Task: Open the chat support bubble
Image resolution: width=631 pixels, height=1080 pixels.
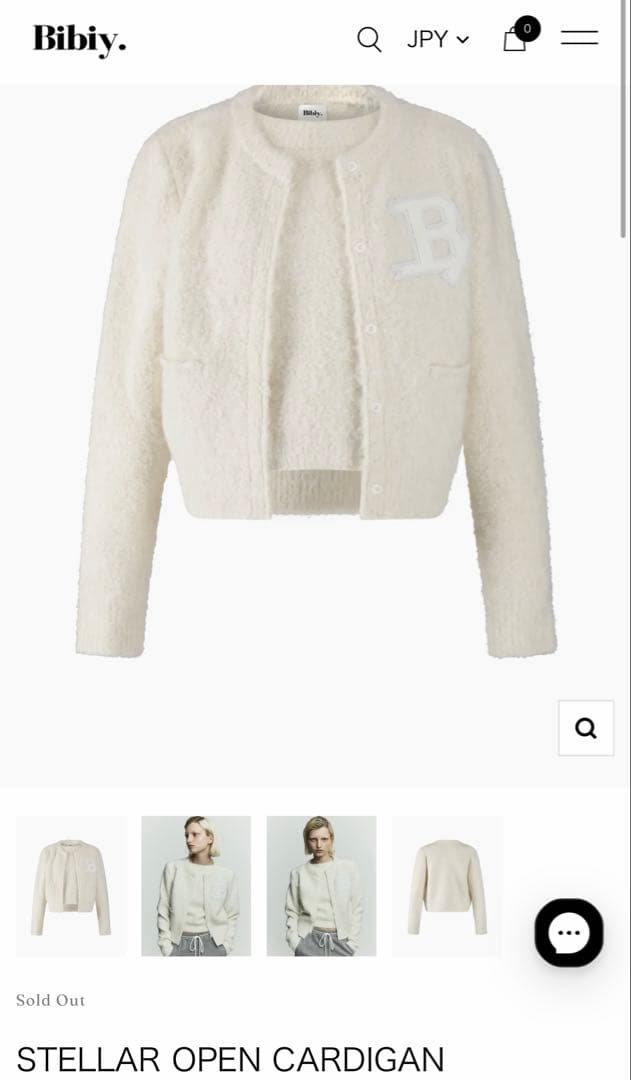Action: coord(568,933)
